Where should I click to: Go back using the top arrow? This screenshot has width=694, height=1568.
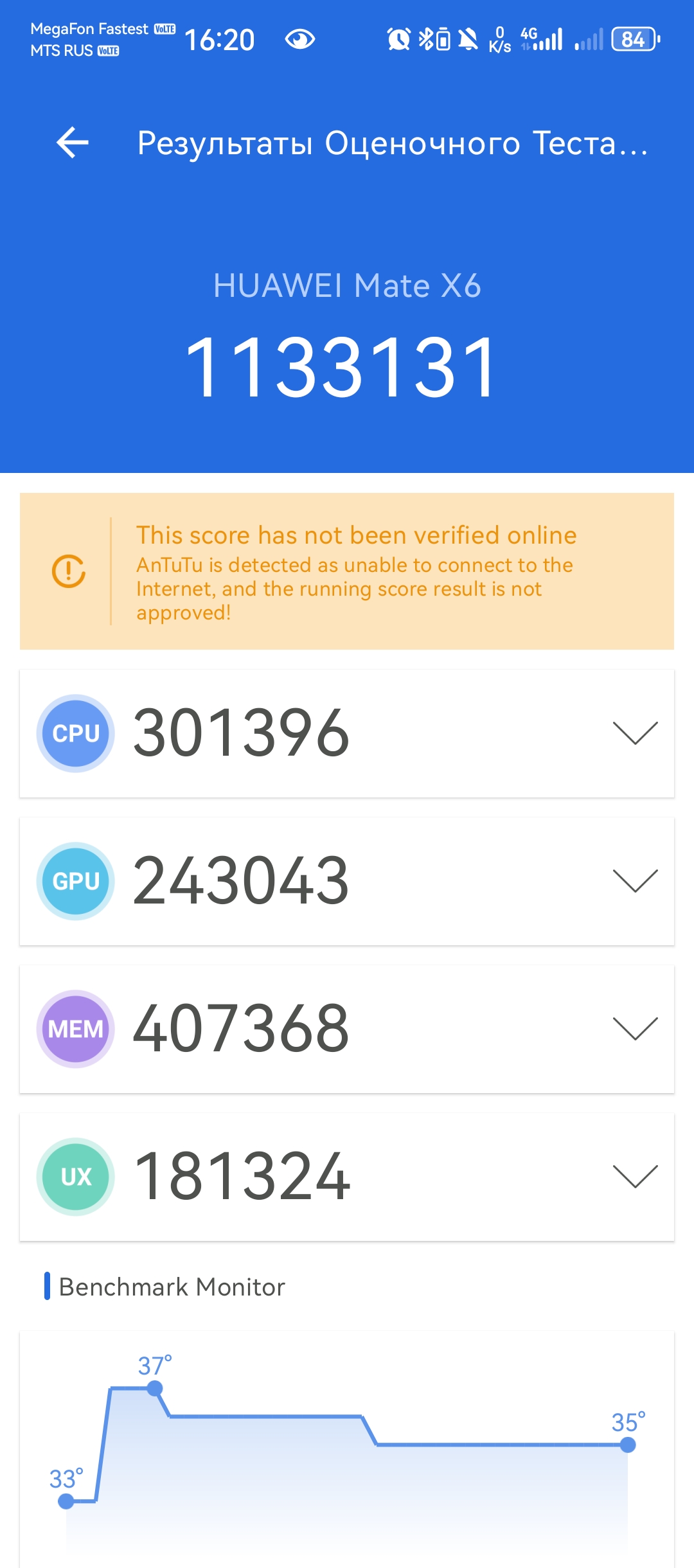(x=73, y=142)
